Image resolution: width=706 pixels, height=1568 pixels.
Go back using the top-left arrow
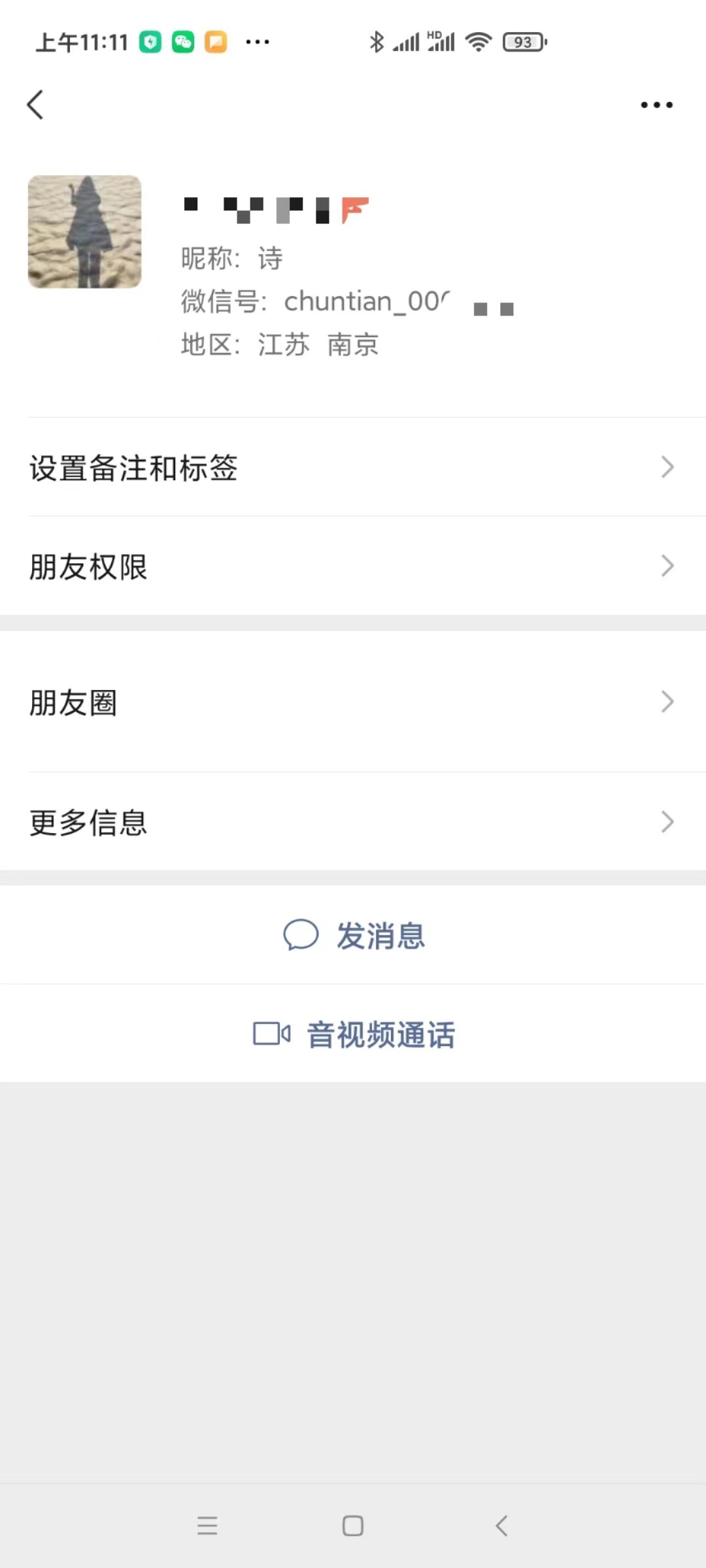[x=35, y=105]
